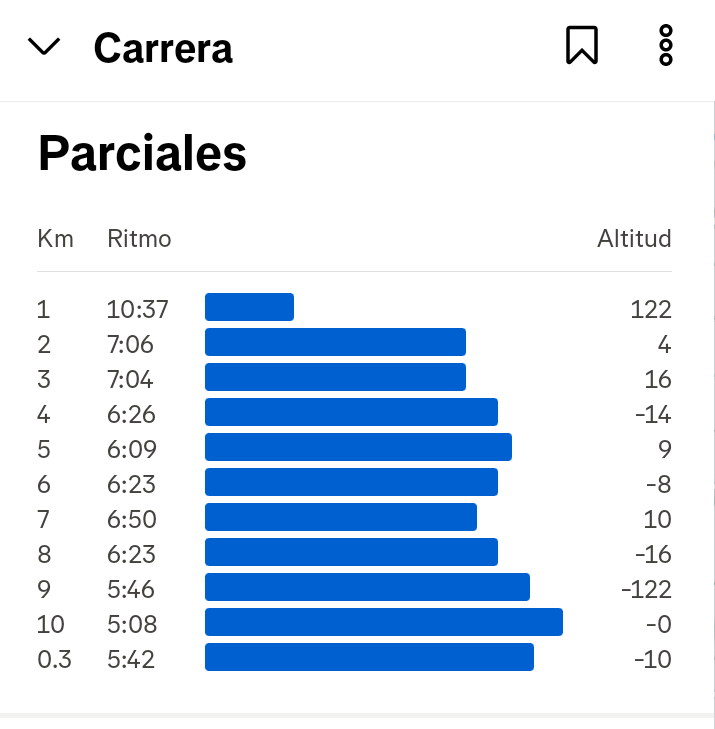Image resolution: width=715 pixels, height=729 pixels.
Task: Open the three-dot overflow menu
Action: [x=666, y=46]
